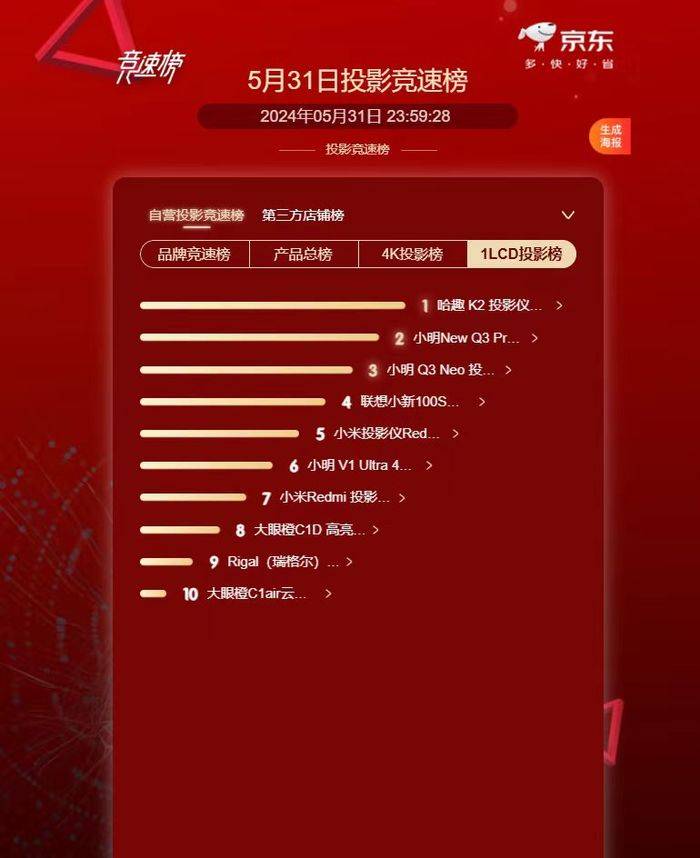700x858 pixels.
Task: Open the 哈趣 K2 投影仪 entry
Action: coord(490,305)
